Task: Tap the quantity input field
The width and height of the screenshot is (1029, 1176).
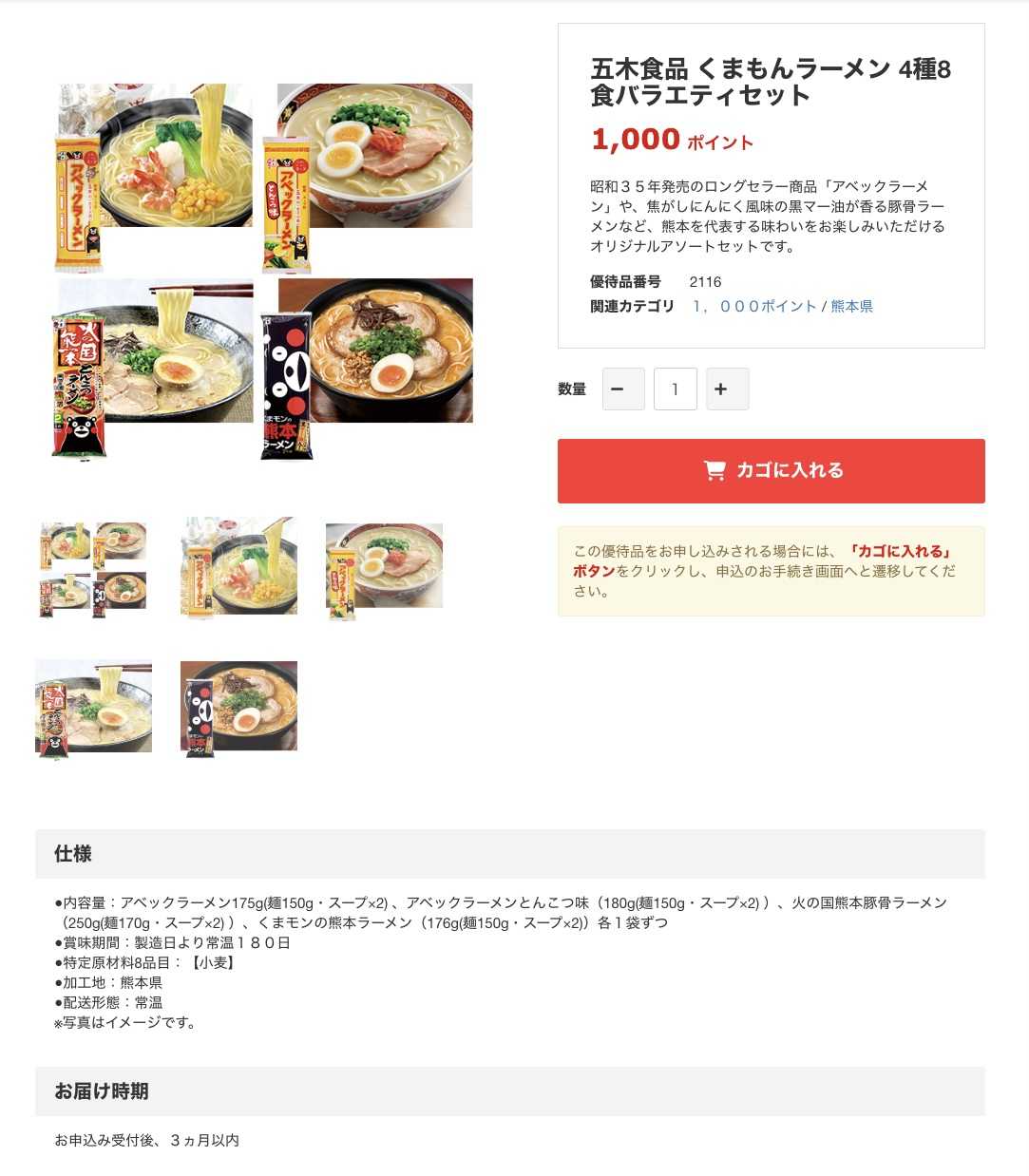Action: [x=676, y=389]
